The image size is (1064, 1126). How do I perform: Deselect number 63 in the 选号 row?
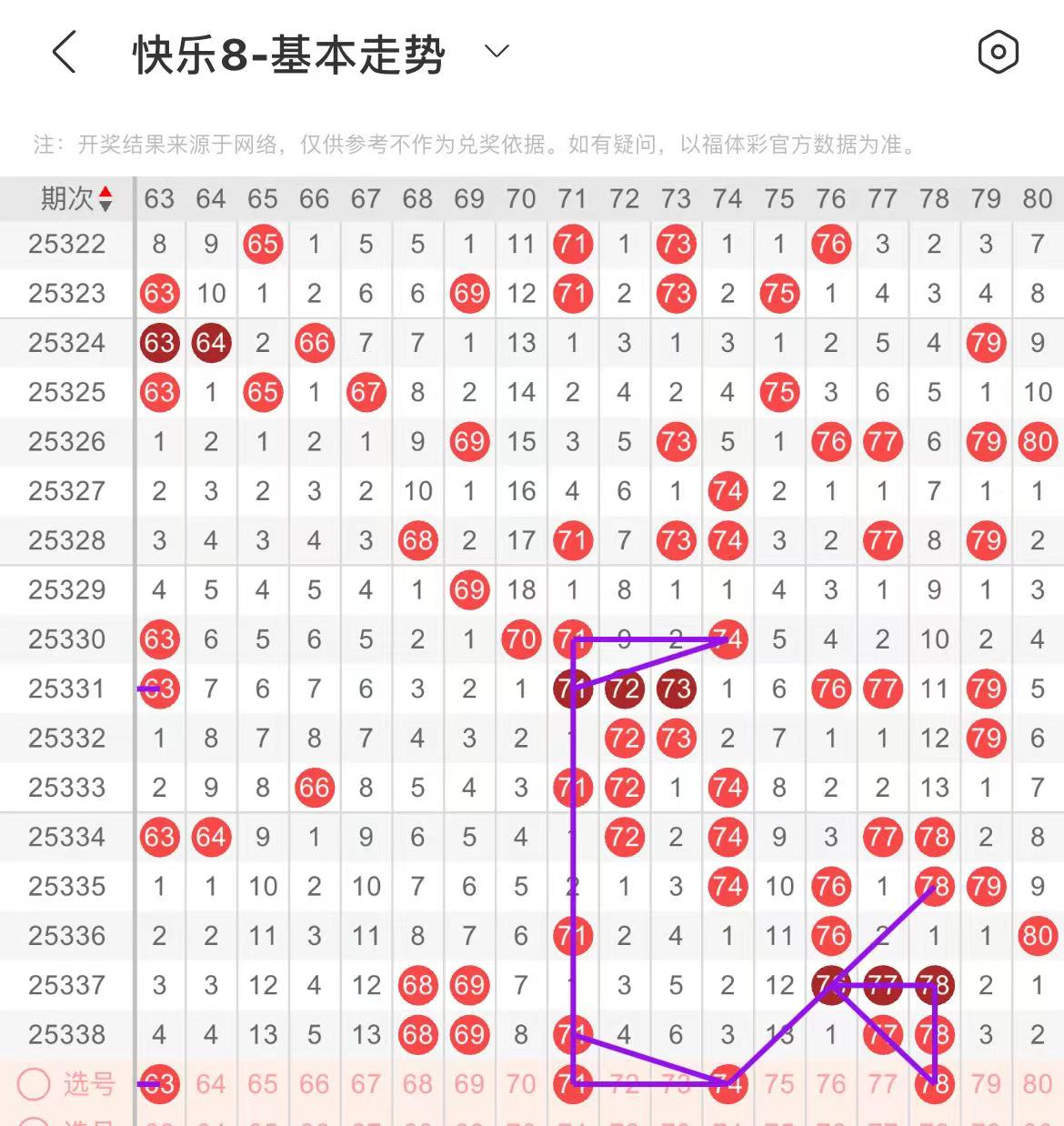[159, 1084]
